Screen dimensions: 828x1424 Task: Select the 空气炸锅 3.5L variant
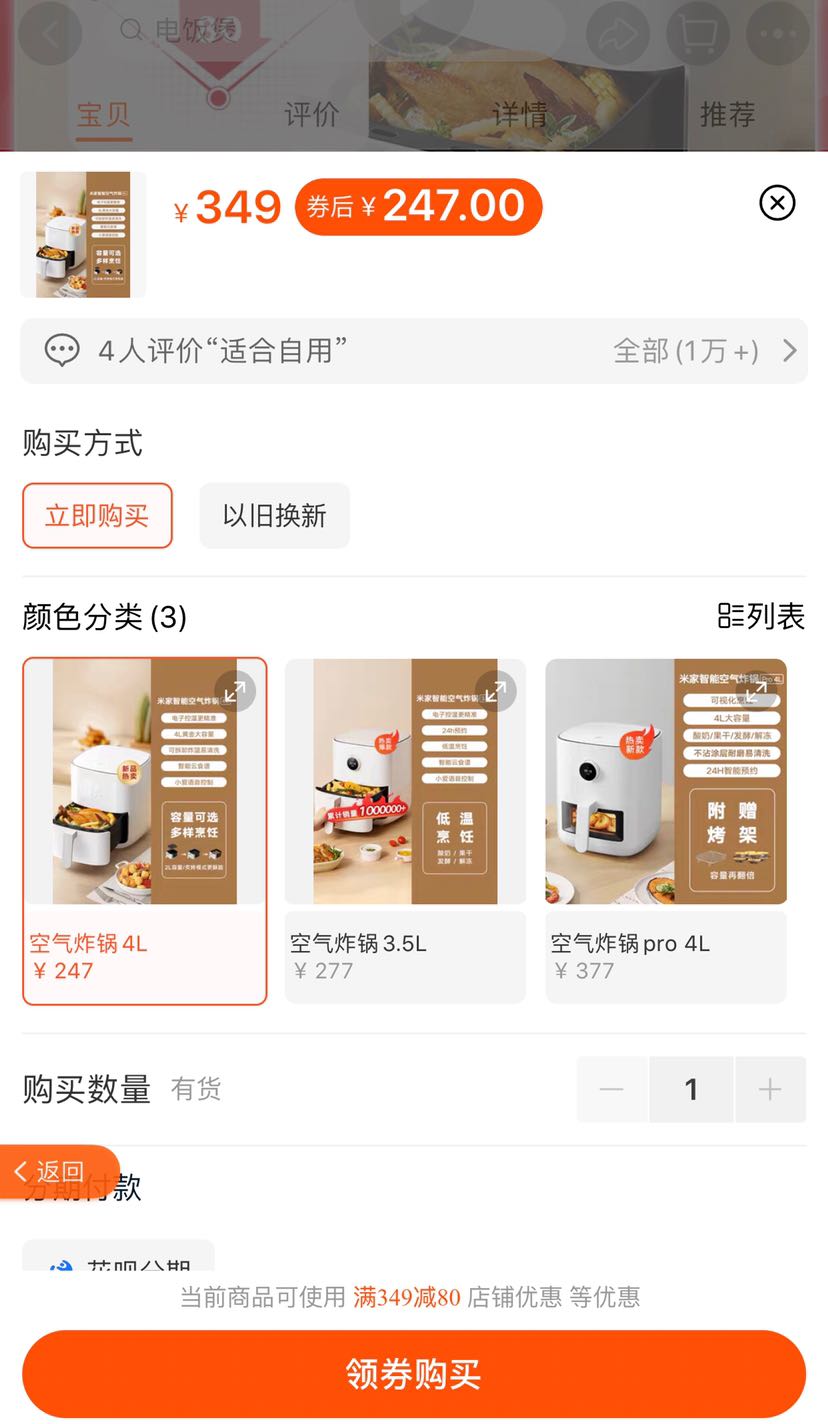pyautogui.click(x=405, y=831)
